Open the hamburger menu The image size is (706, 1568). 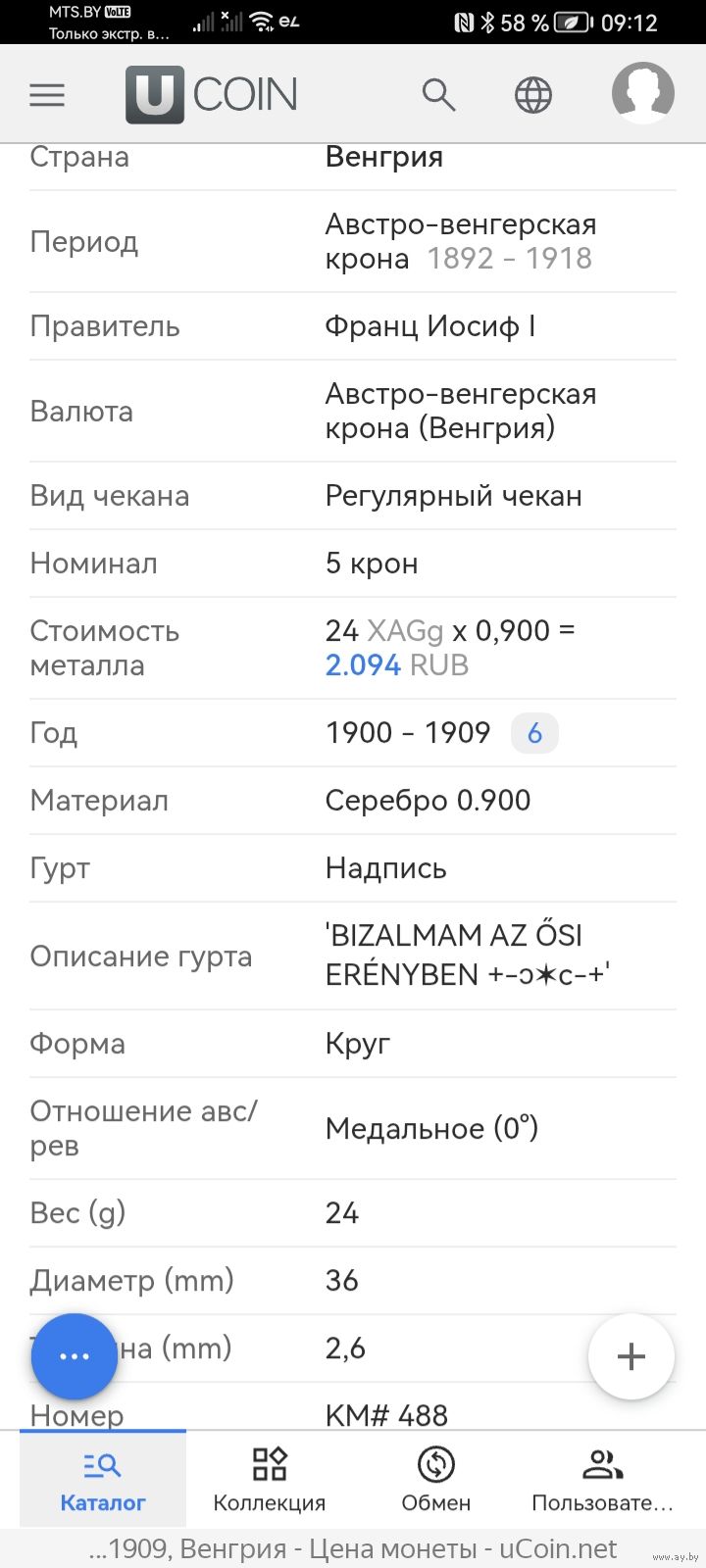(x=47, y=95)
